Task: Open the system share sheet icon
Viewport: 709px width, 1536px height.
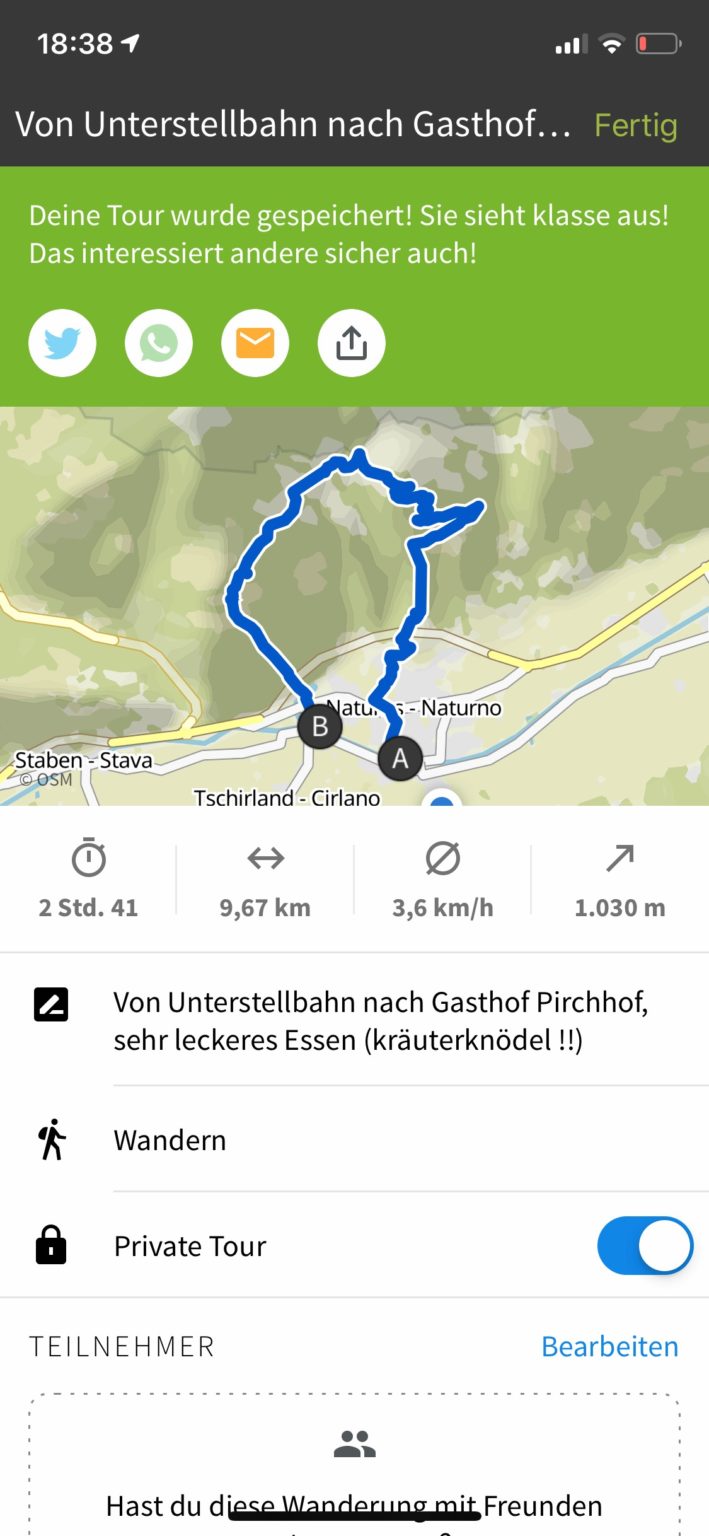Action: (351, 343)
